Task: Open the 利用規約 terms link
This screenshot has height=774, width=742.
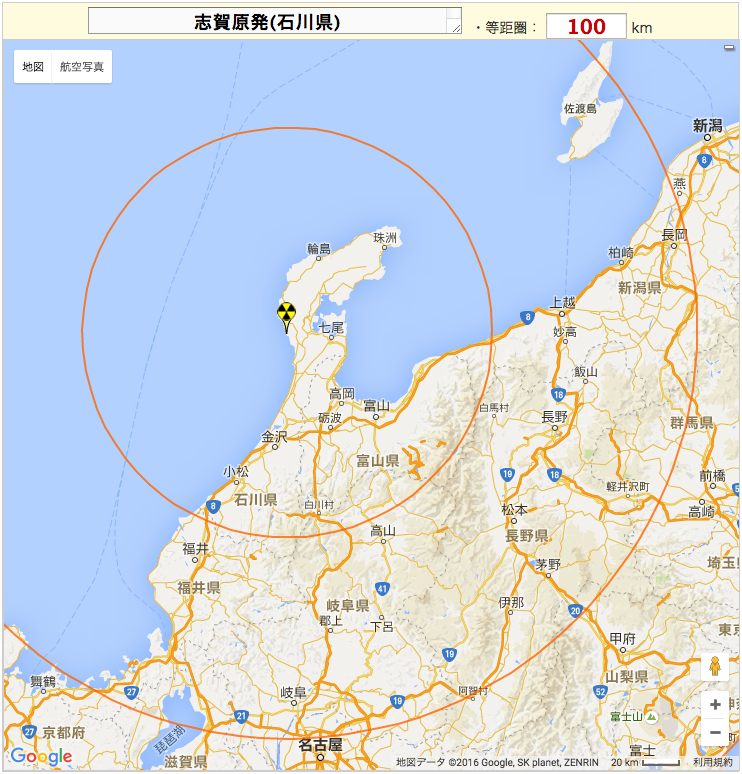Action: (x=713, y=763)
